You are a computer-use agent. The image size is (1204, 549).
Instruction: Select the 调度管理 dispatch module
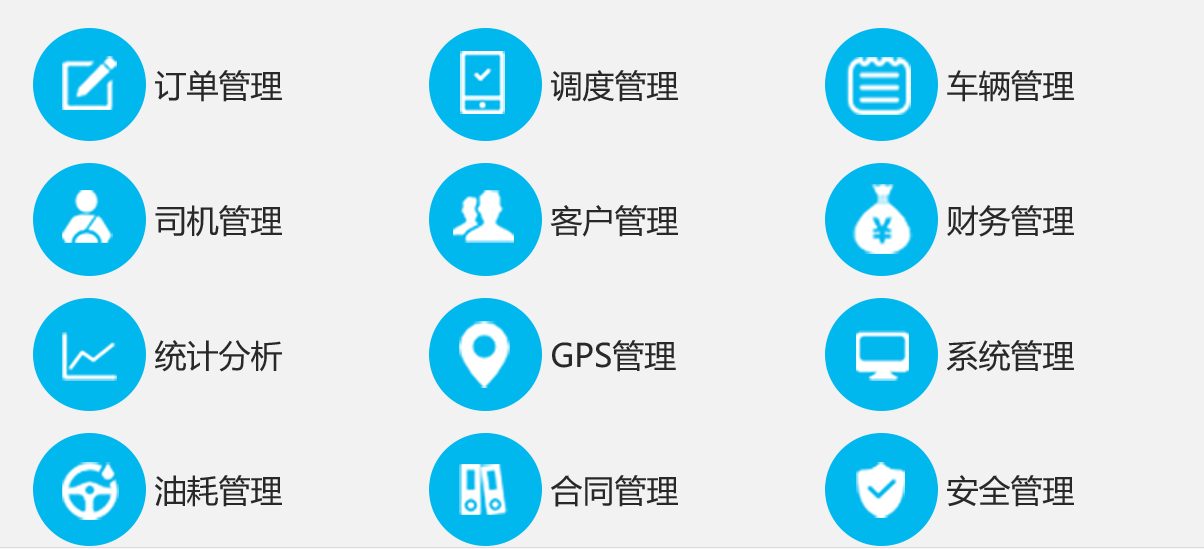tap(485, 85)
